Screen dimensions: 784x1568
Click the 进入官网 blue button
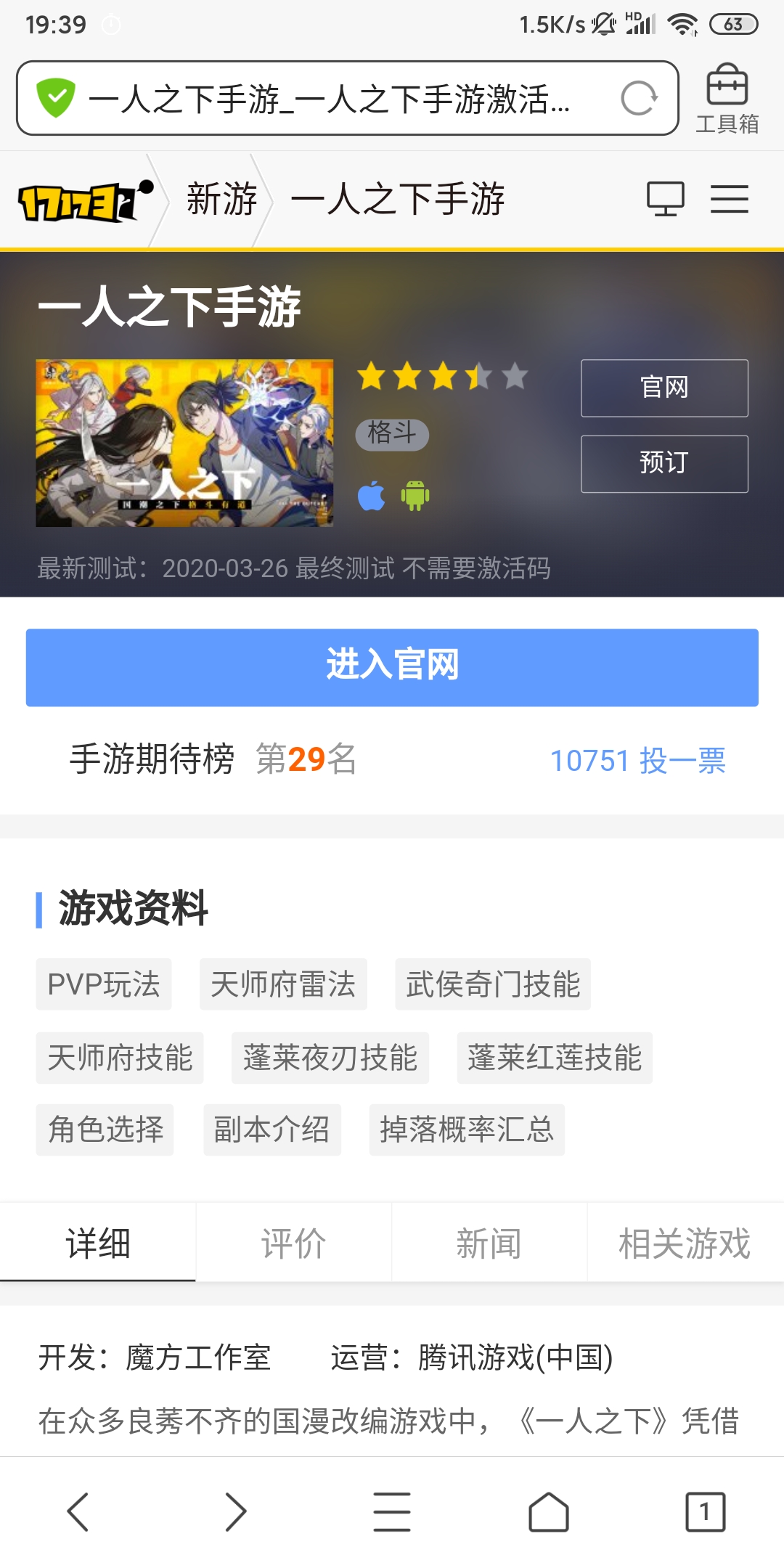pos(392,668)
